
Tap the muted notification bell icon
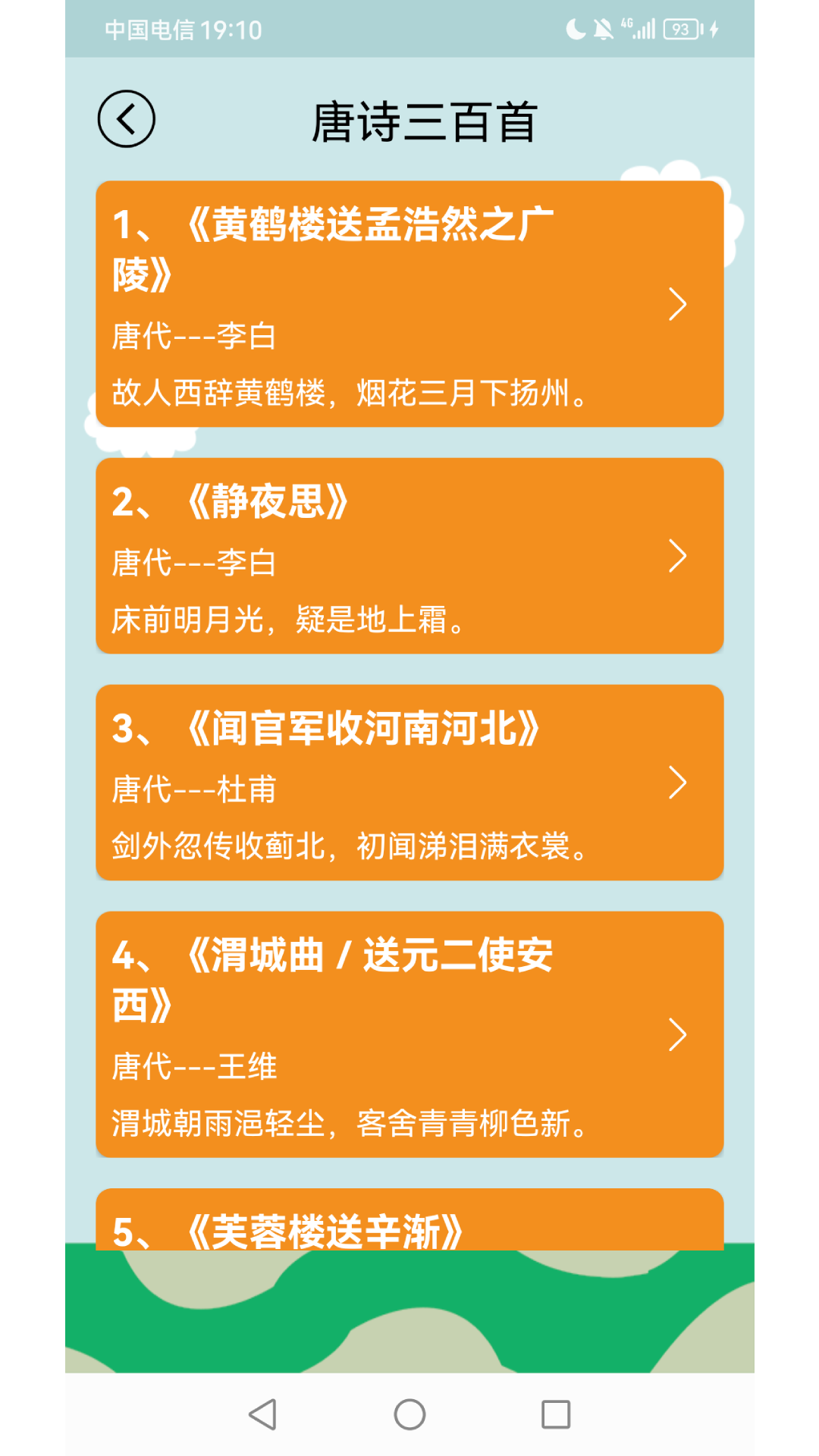click(603, 27)
